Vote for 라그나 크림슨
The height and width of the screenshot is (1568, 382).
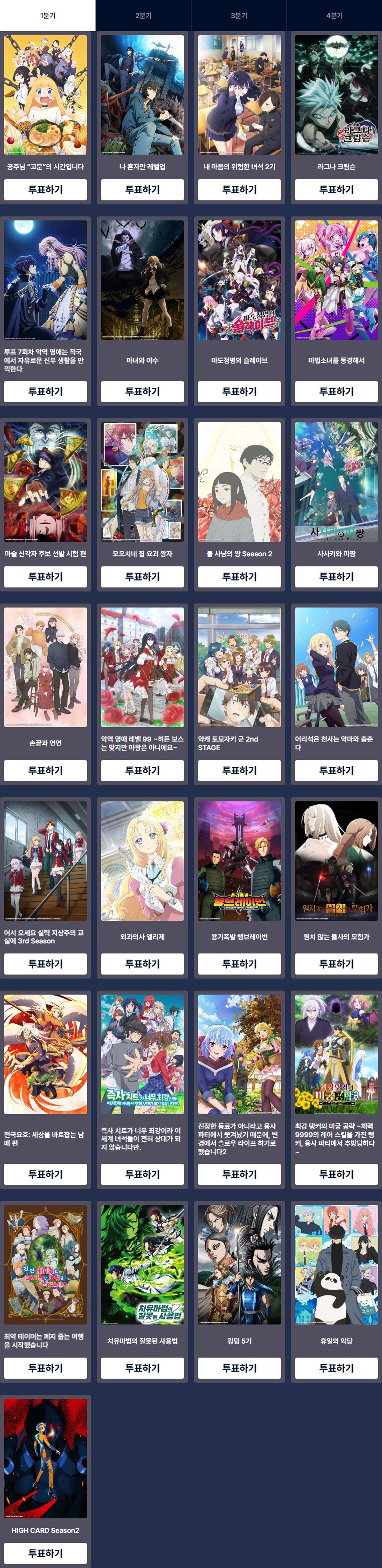[x=336, y=189]
